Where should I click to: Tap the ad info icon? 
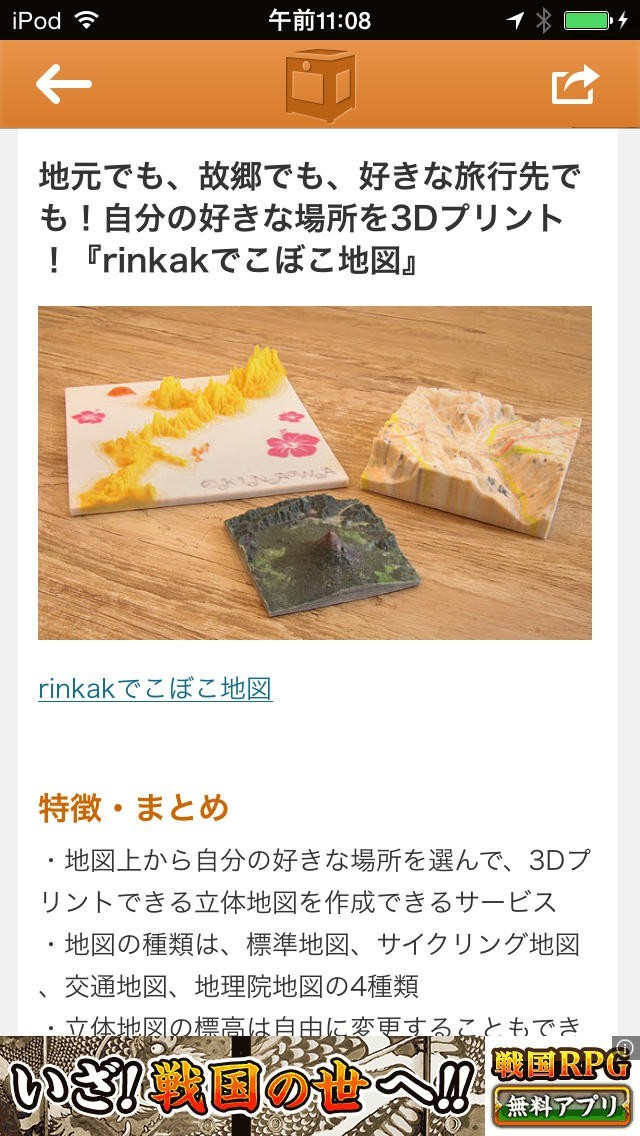click(x=626, y=1046)
